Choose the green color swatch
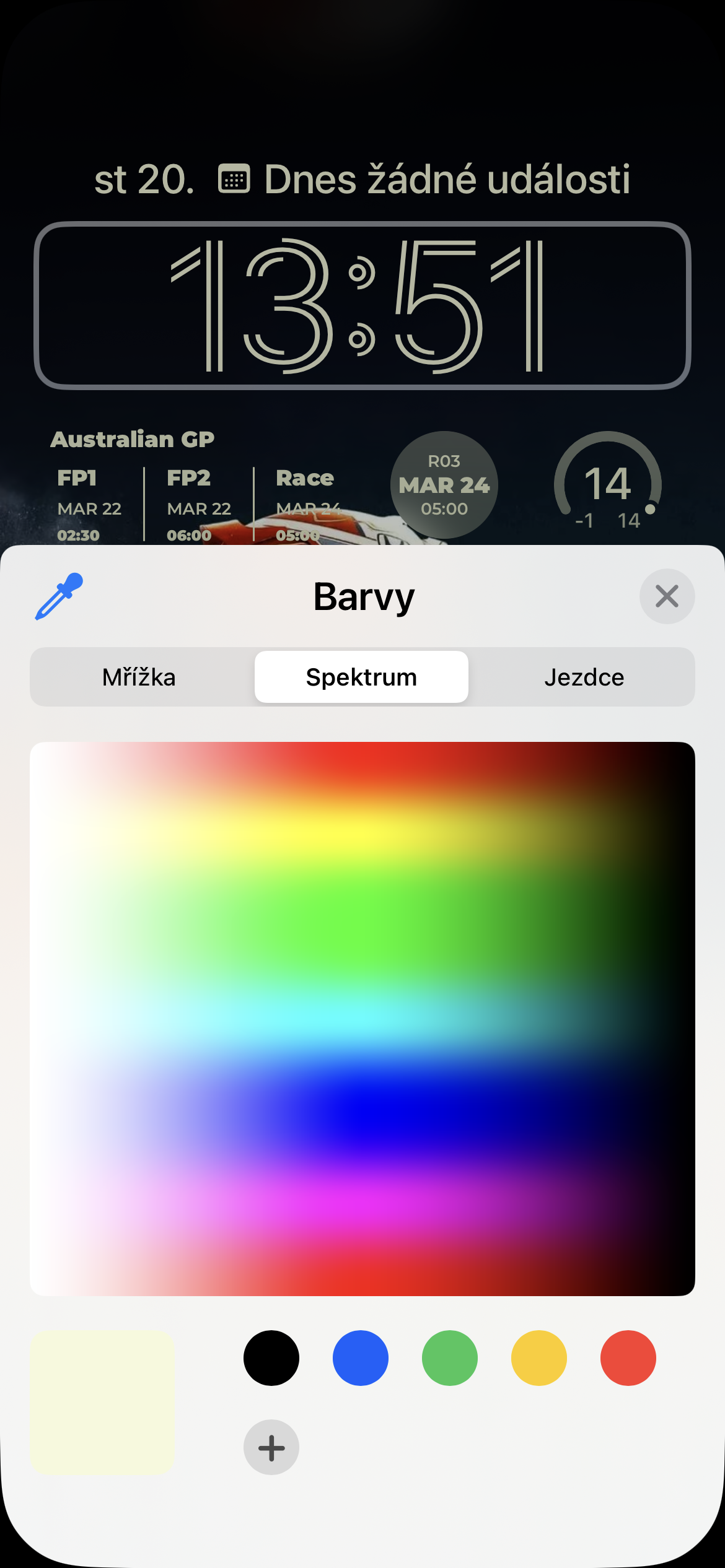The width and height of the screenshot is (725, 1568). coord(450,1358)
